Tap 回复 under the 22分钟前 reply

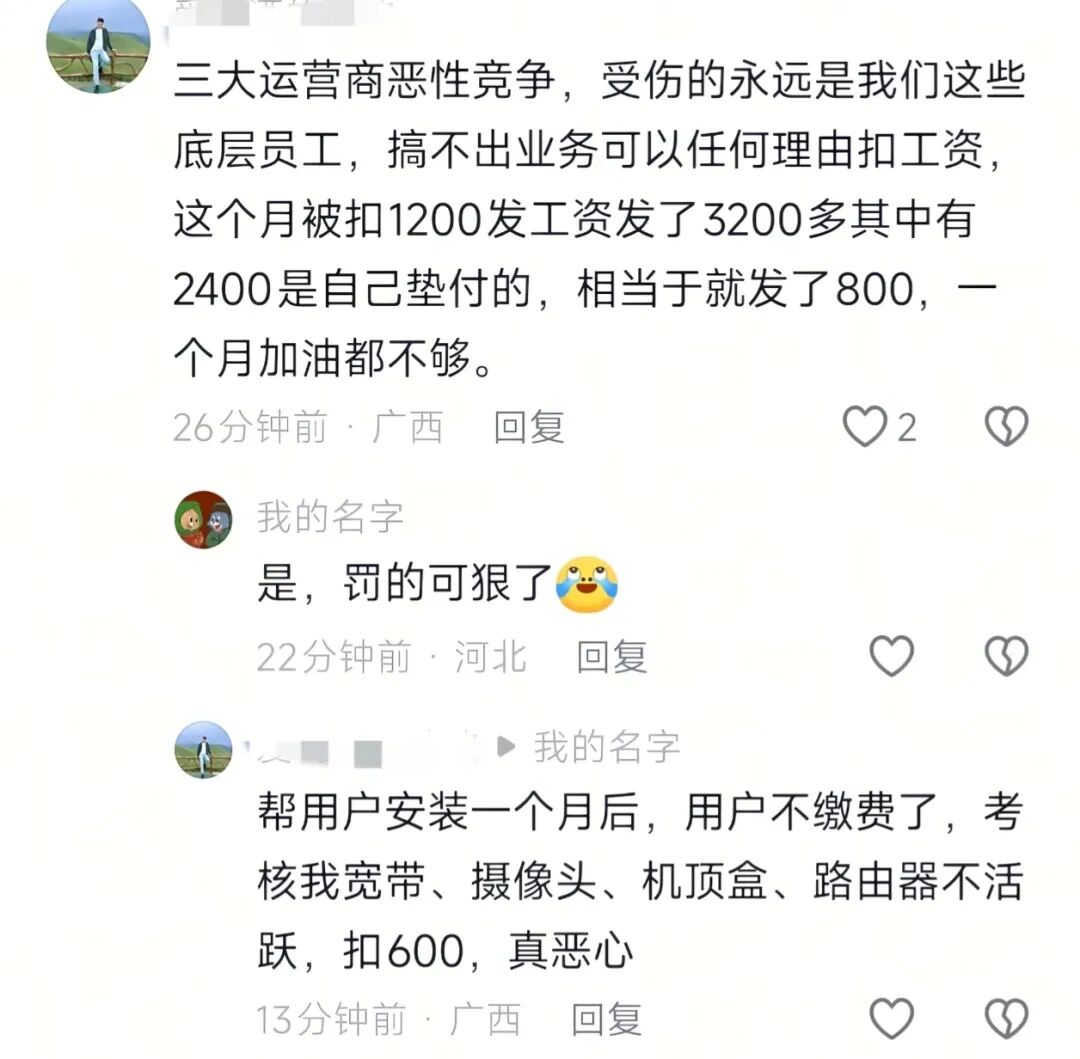612,657
